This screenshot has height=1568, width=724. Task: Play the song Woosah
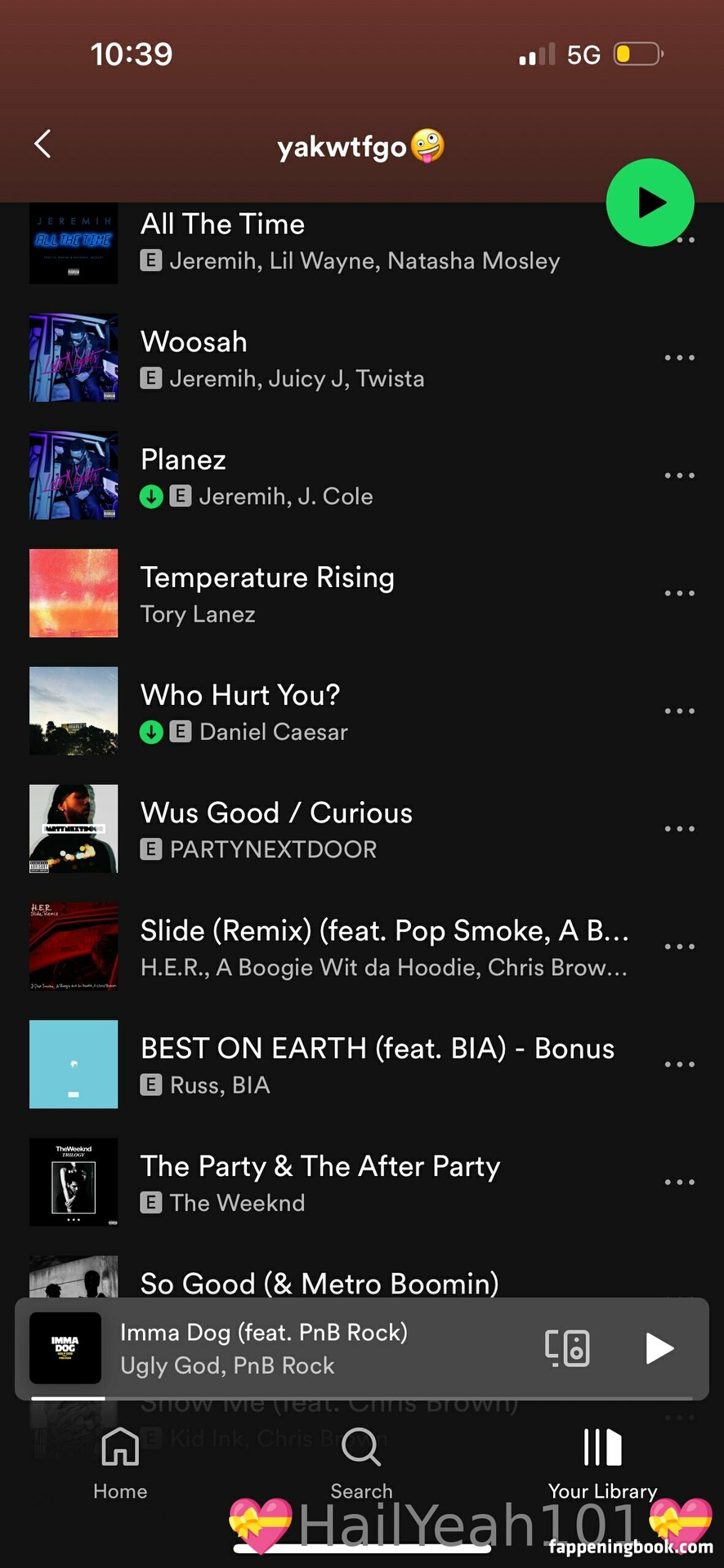pos(327,359)
